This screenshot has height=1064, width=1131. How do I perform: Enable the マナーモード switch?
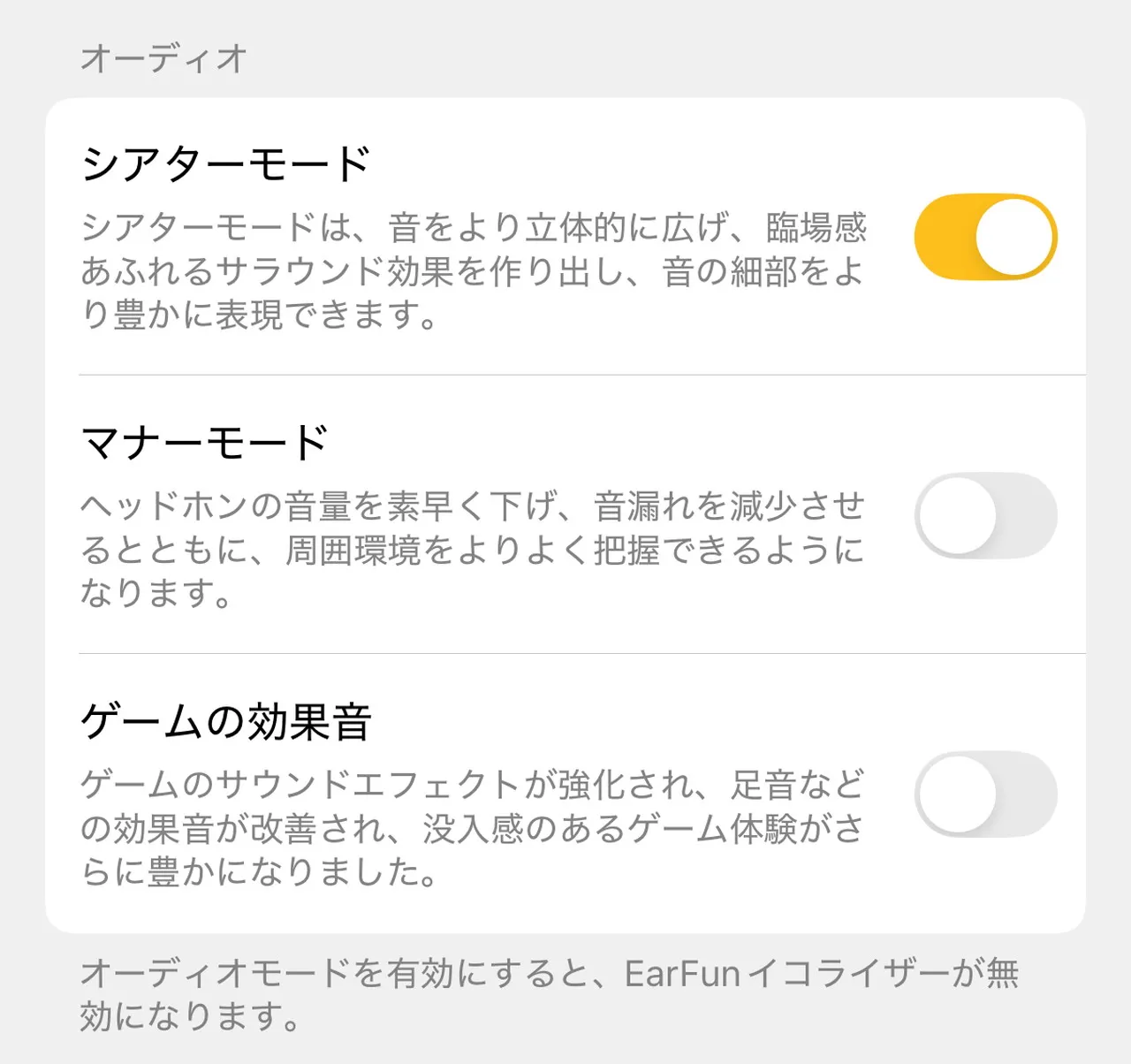click(x=985, y=516)
